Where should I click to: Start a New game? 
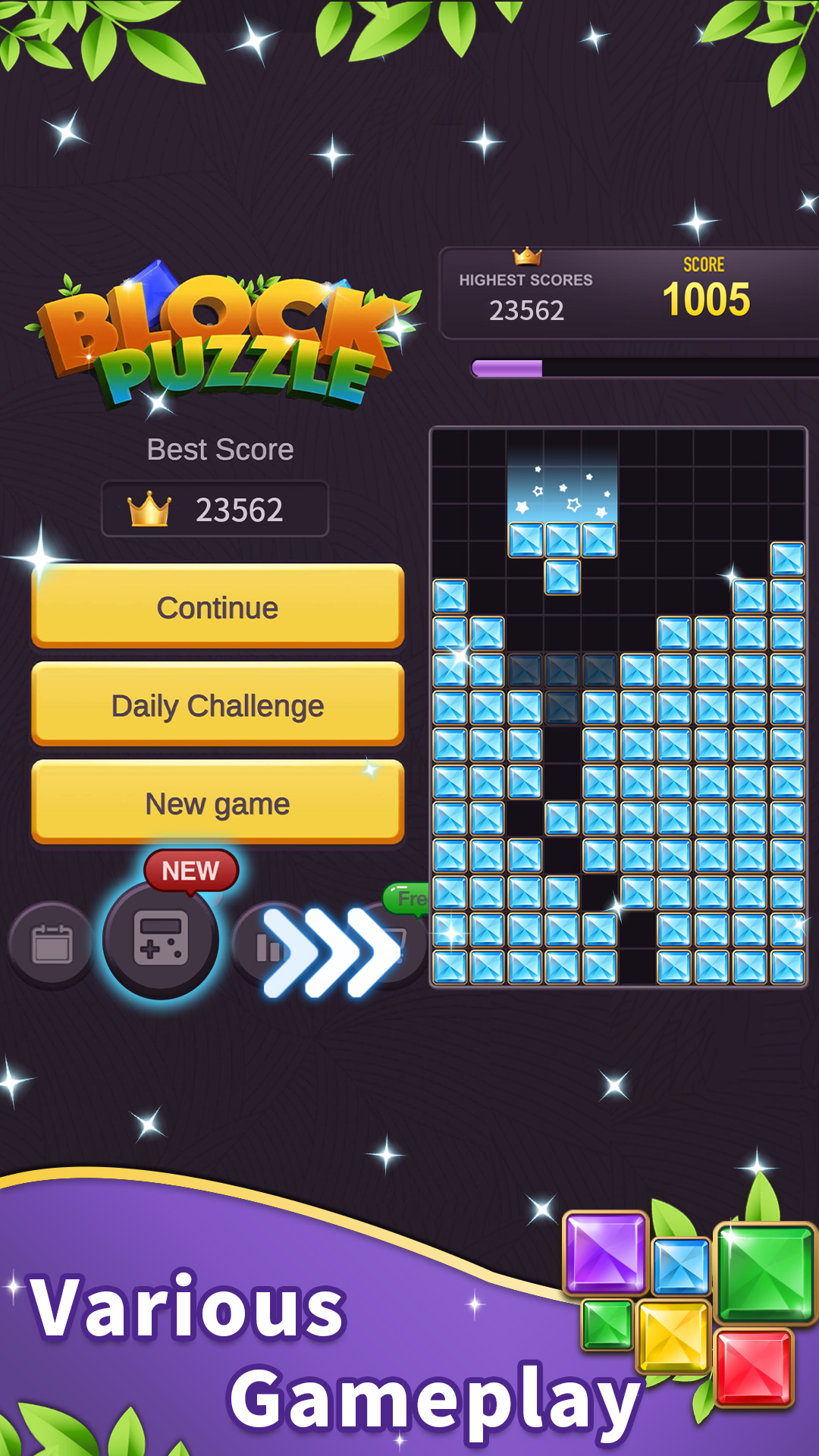pos(217,802)
